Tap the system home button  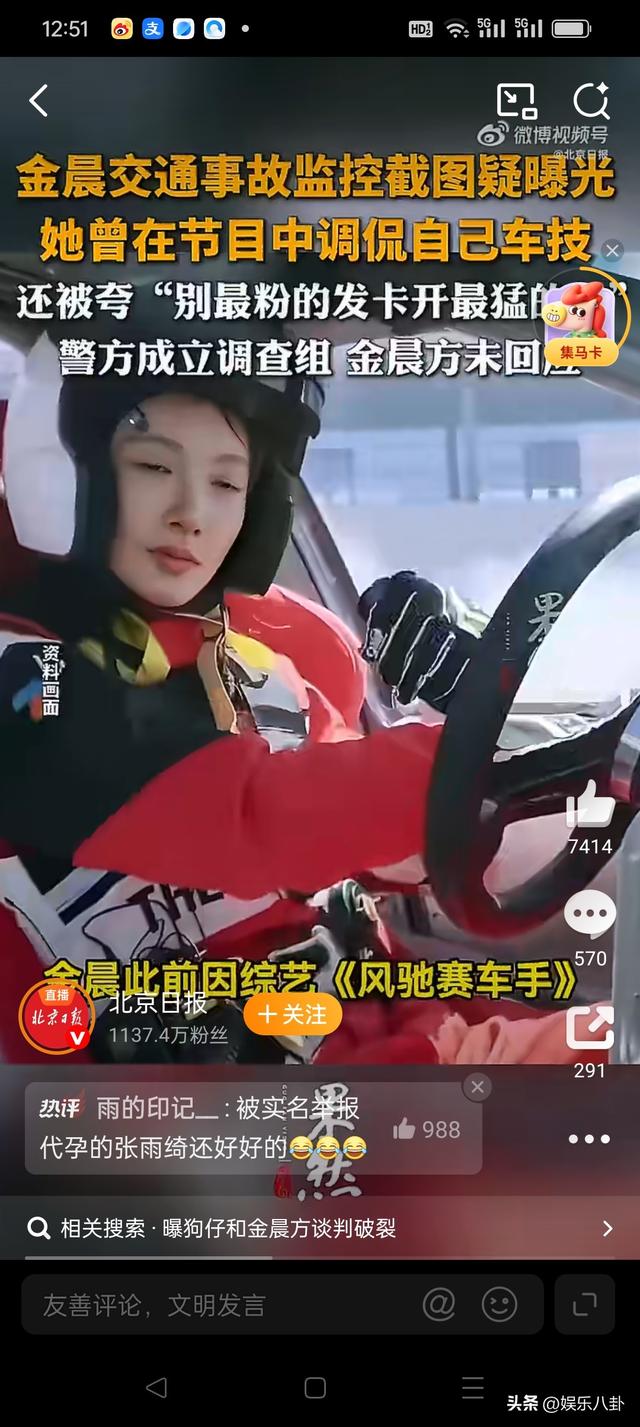coord(315,1387)
